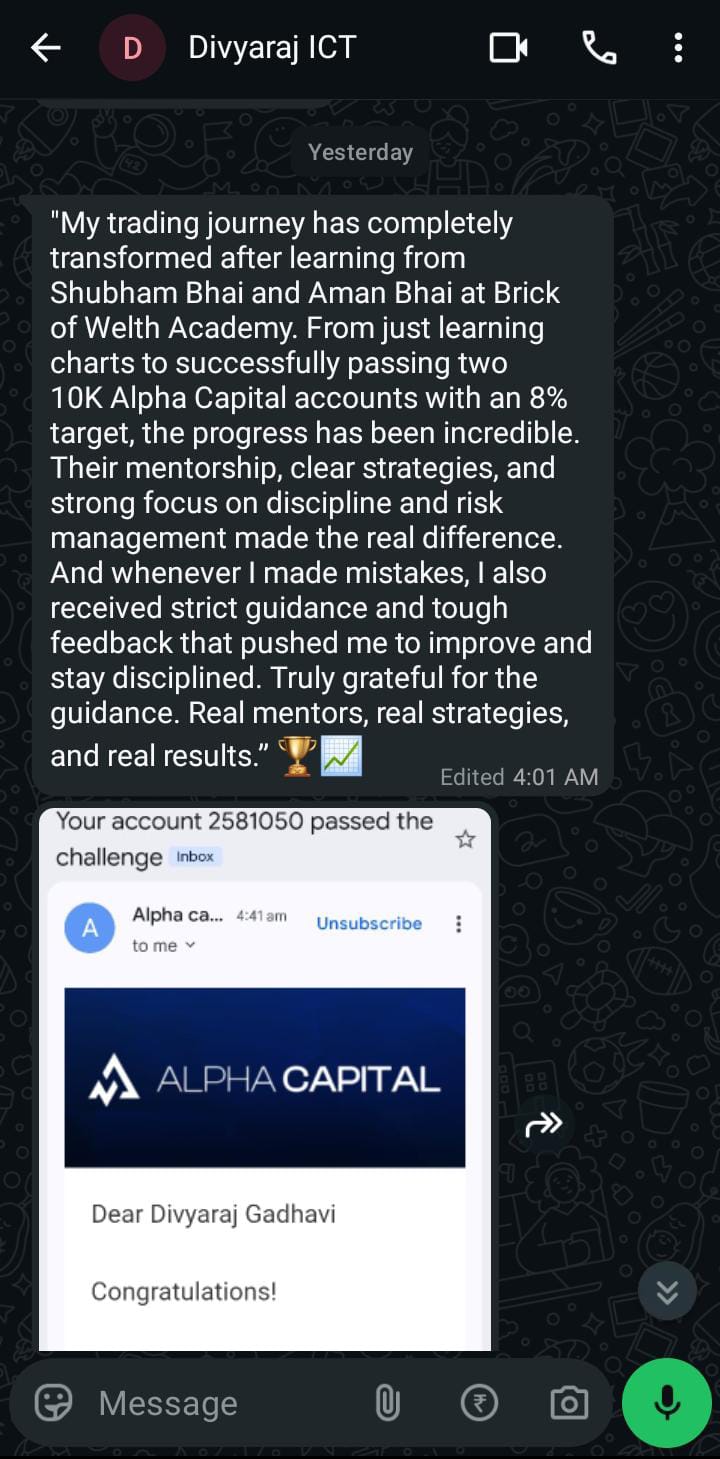
Task: Open Divyaraj ICT contact info
Action: pos(272,48)
